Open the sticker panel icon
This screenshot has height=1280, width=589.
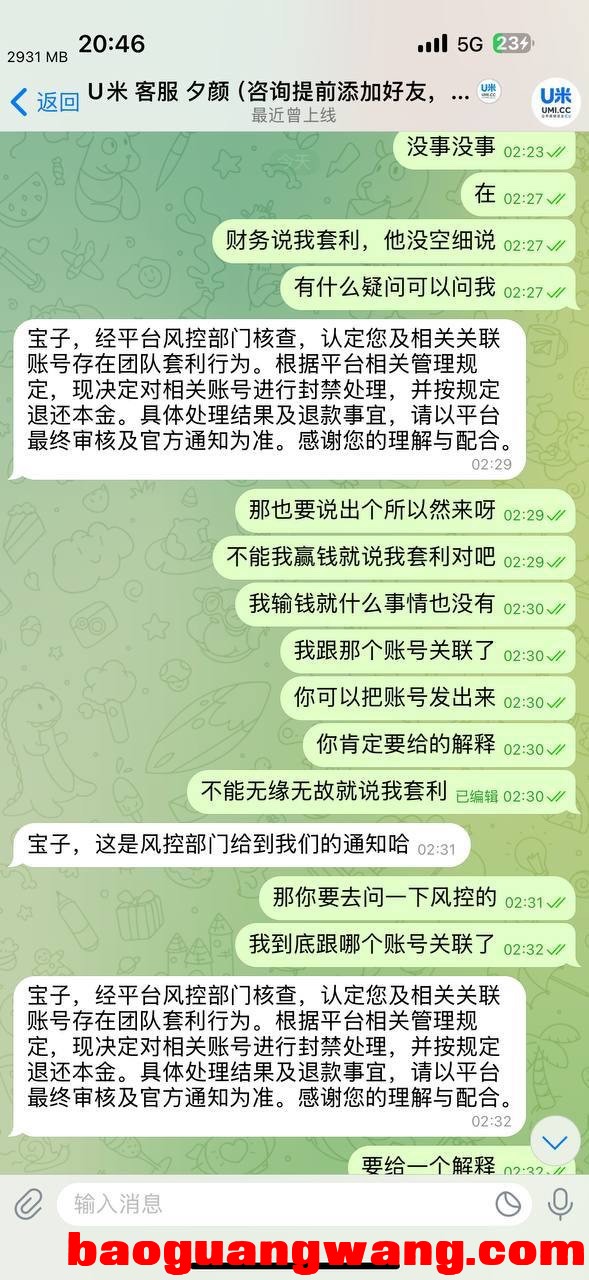click(508, 1204)
